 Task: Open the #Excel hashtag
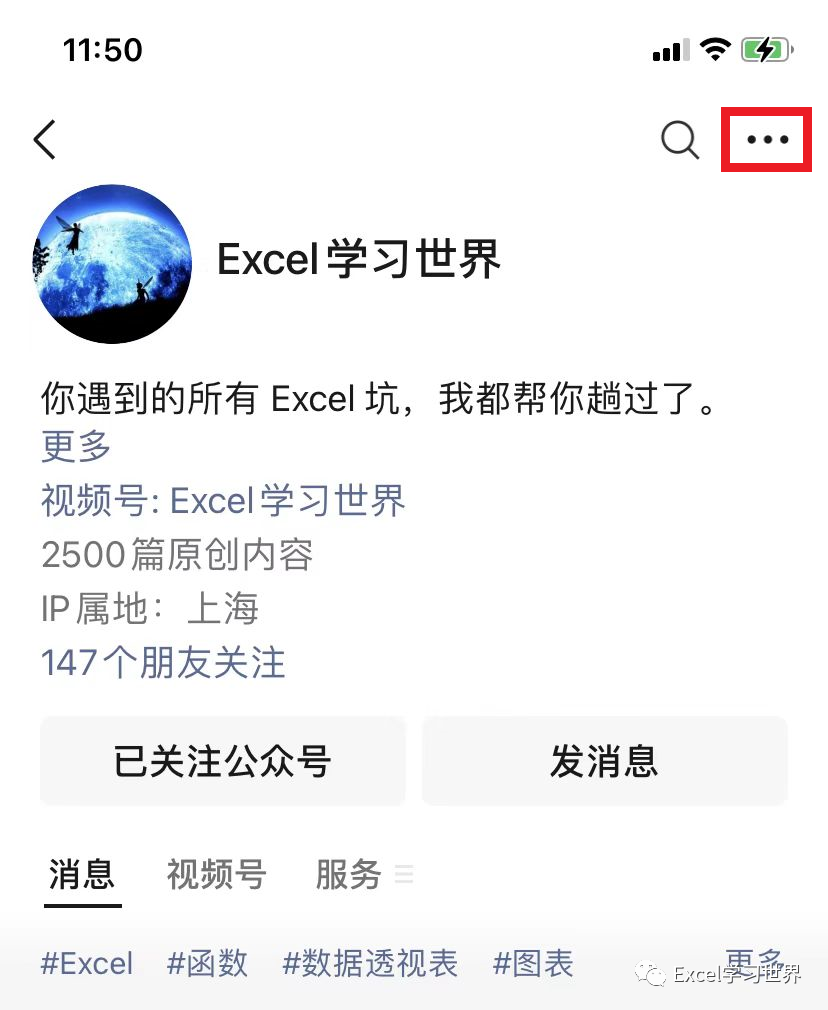(x=86, y=963)
